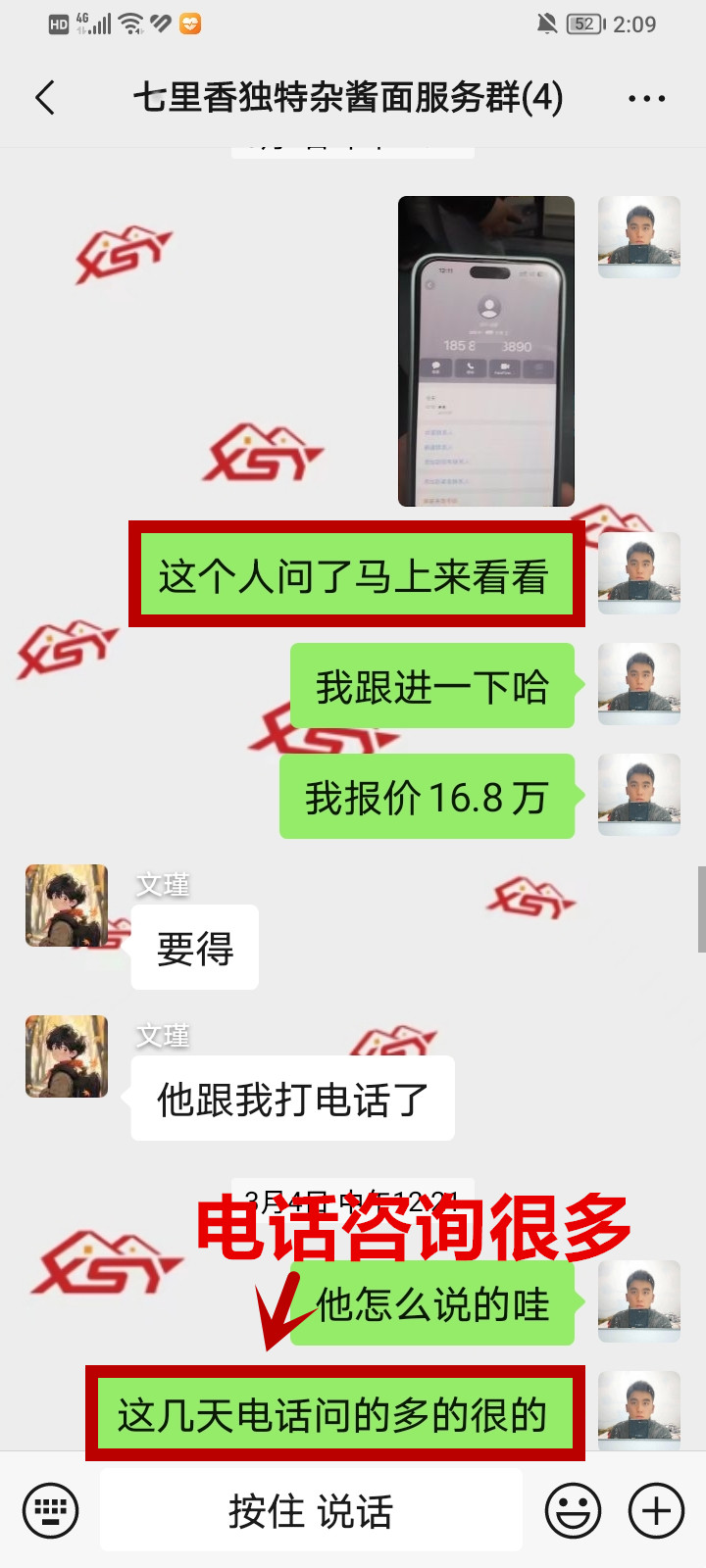Switch to keyboard text input

51,1510
